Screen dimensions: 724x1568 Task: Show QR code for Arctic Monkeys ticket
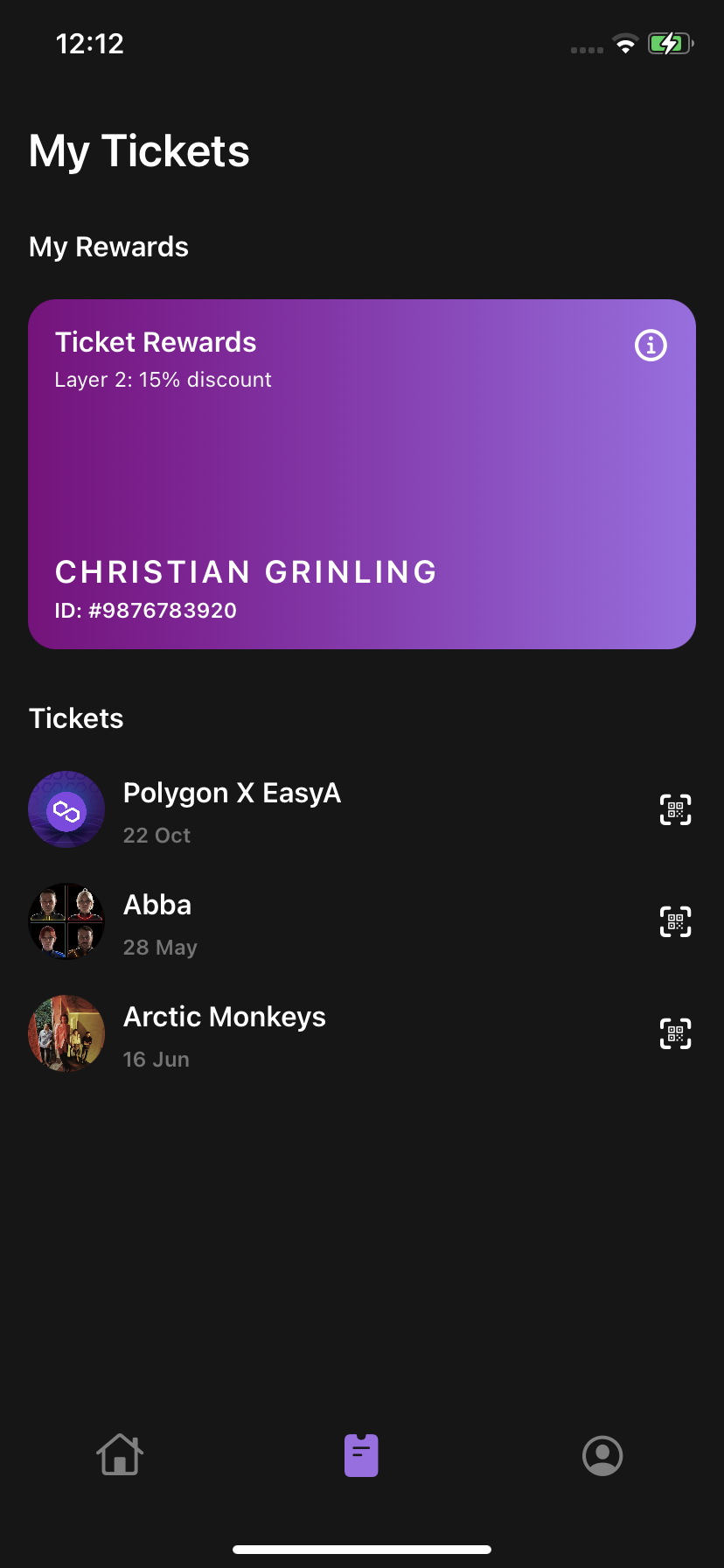coord(674,1033)
